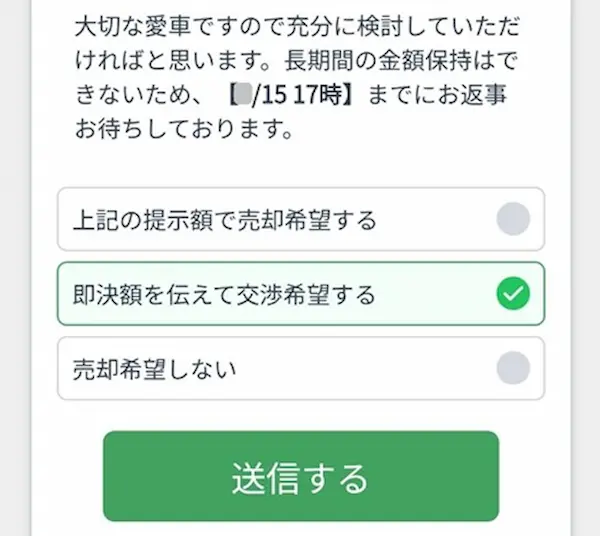Tap the green 送信する button

tap(300, 476)
